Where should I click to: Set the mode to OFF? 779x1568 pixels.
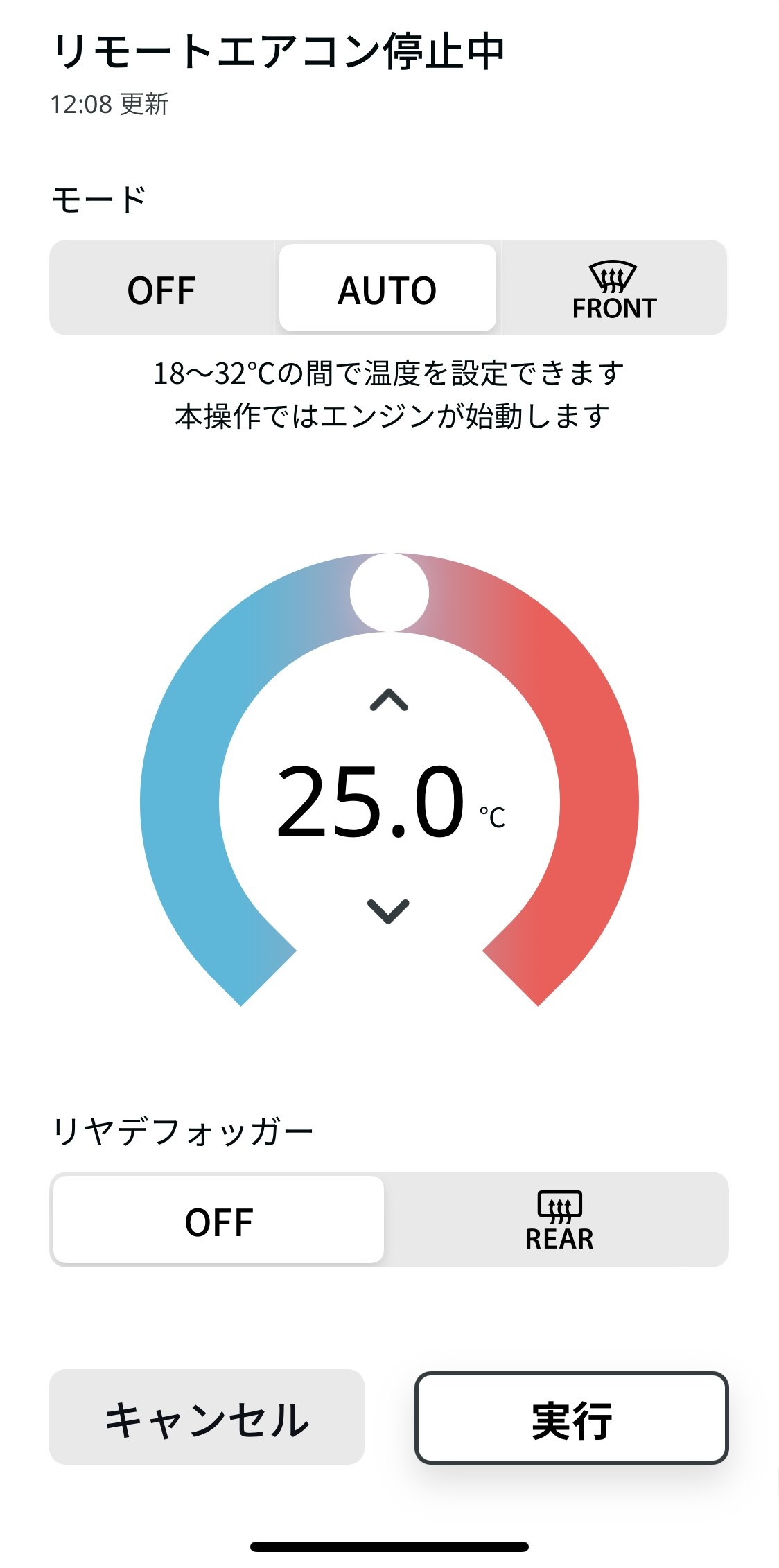tap(162, 289)
